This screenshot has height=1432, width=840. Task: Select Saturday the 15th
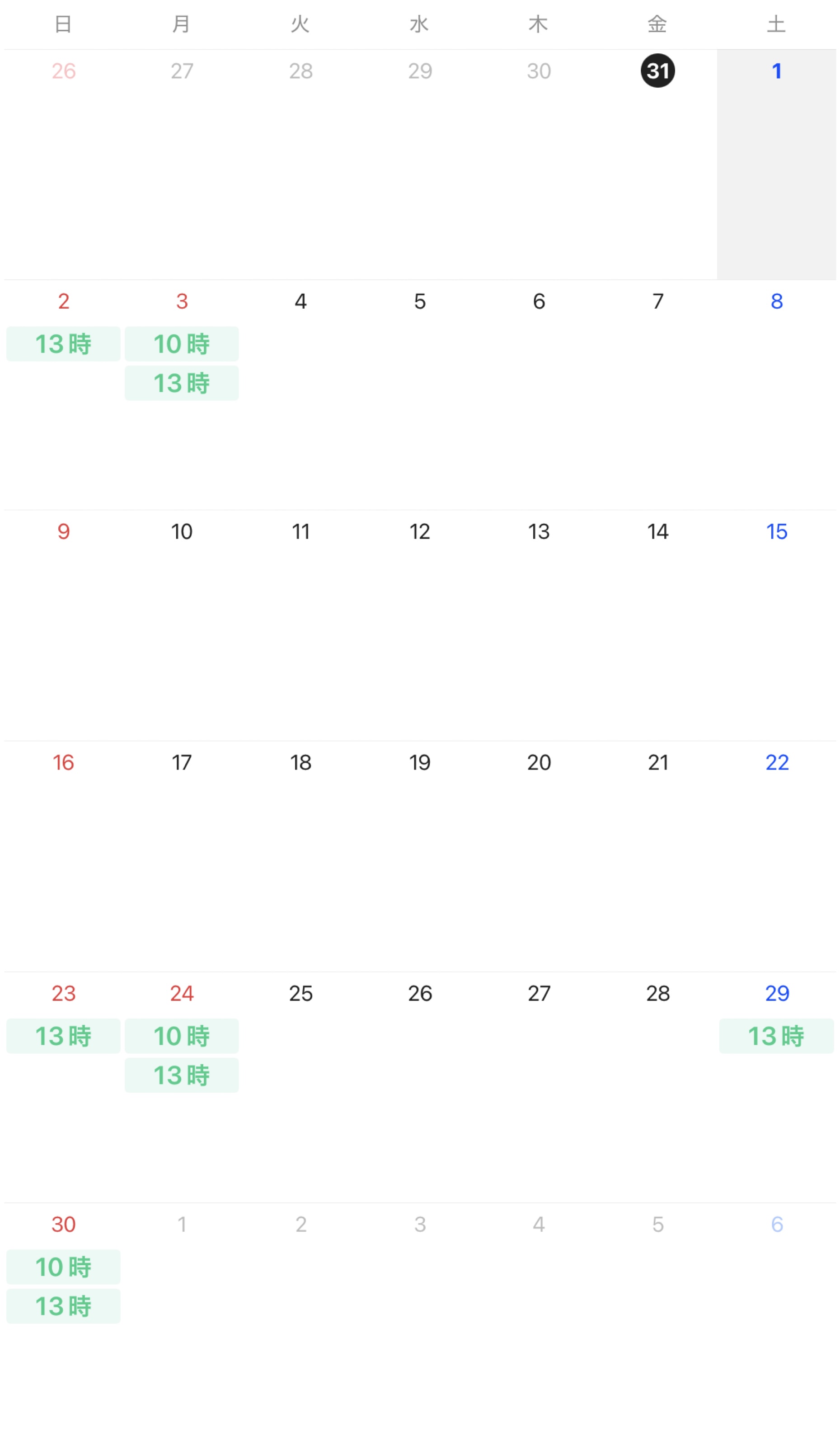[x=776, y=532]
